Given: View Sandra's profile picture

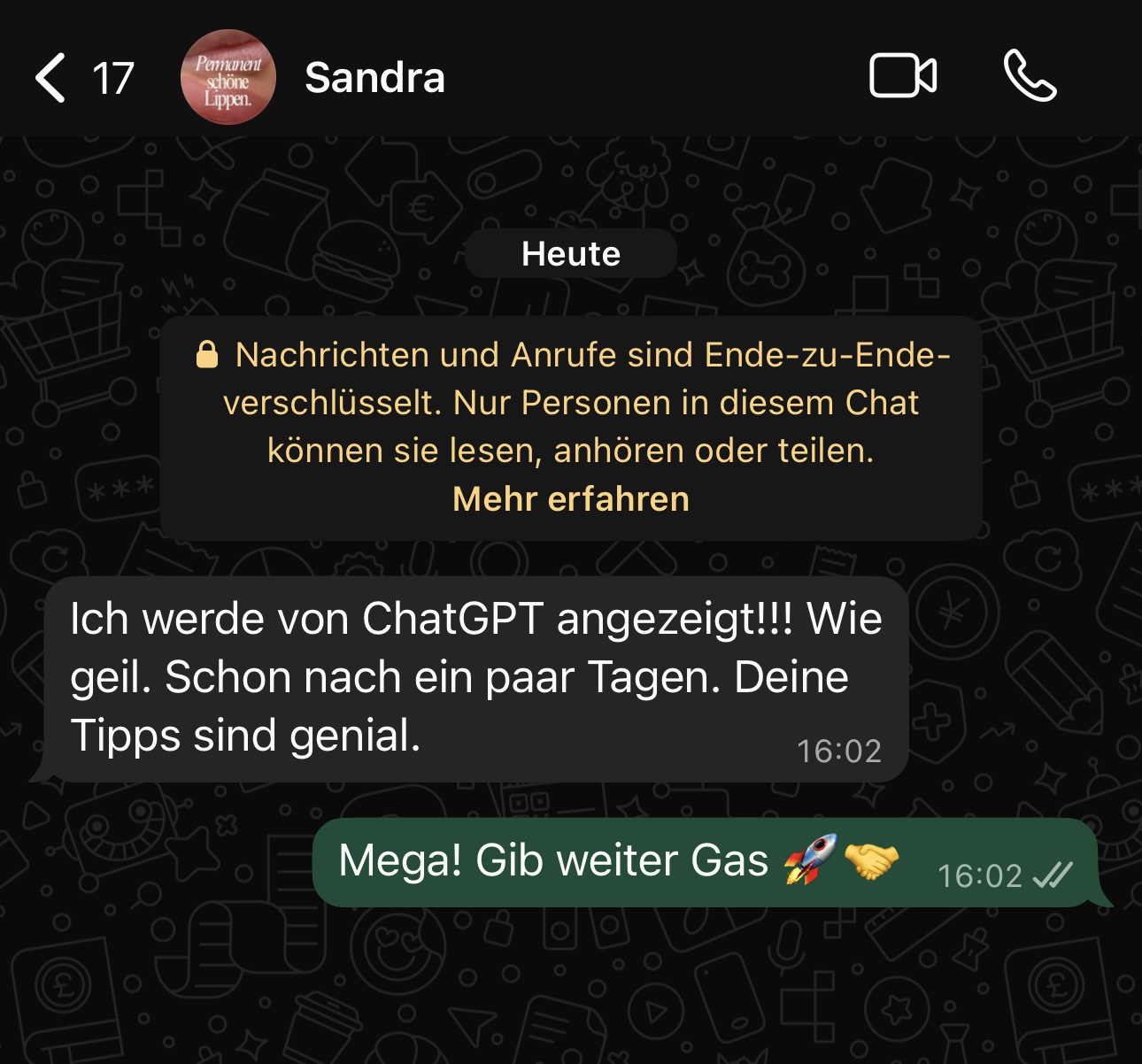Looking at the screenshot, I should point(228,78).
